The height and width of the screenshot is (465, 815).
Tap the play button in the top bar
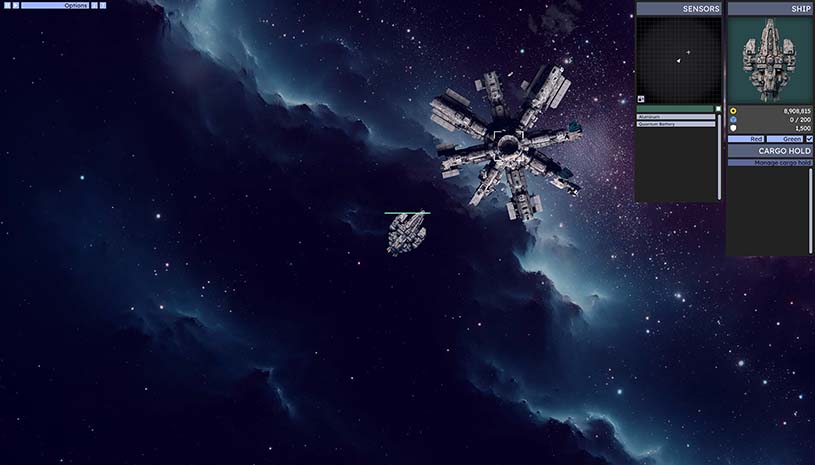click(16, 5)
